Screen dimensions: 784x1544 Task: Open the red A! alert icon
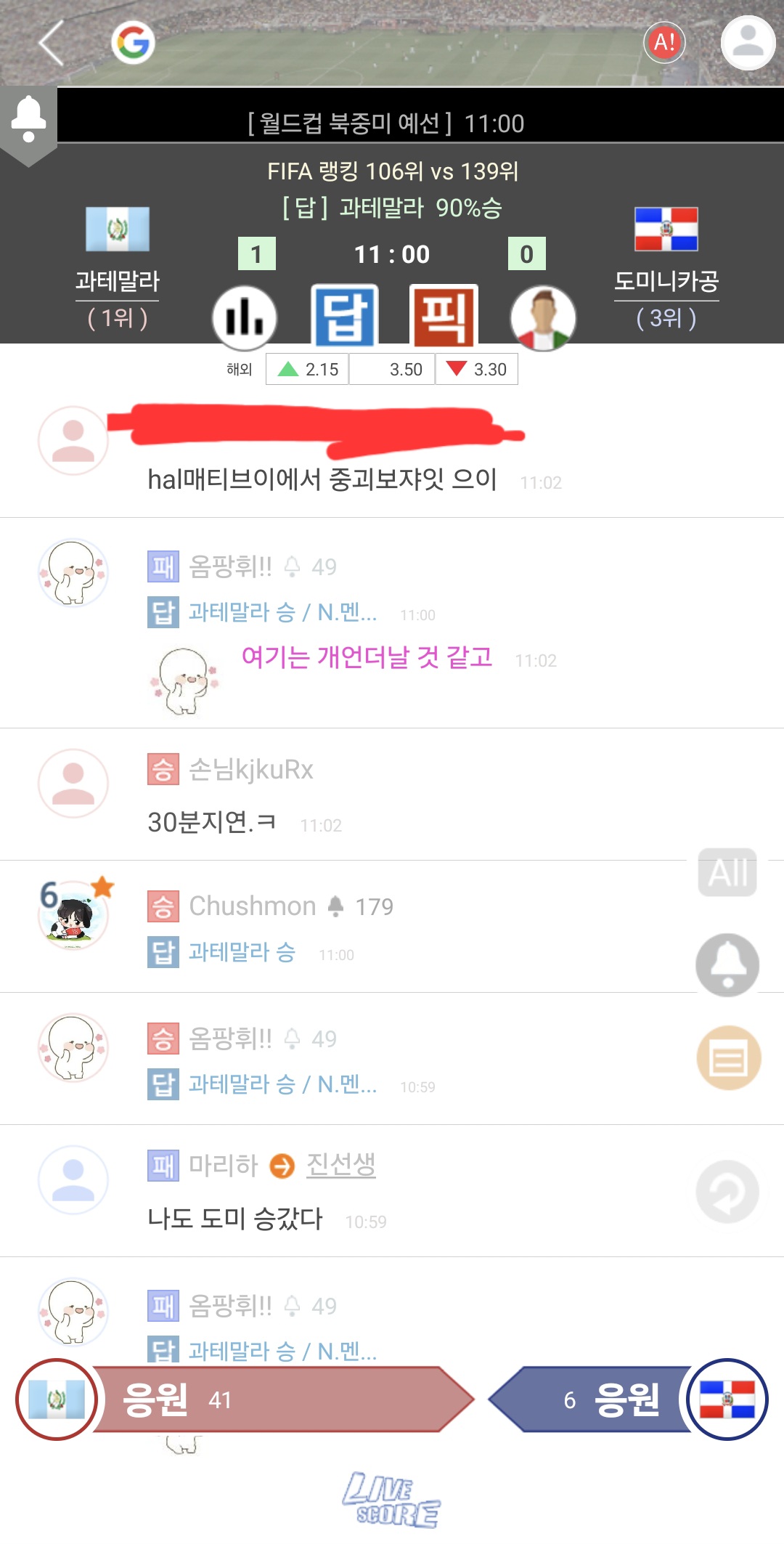click(x=664, y=43)
